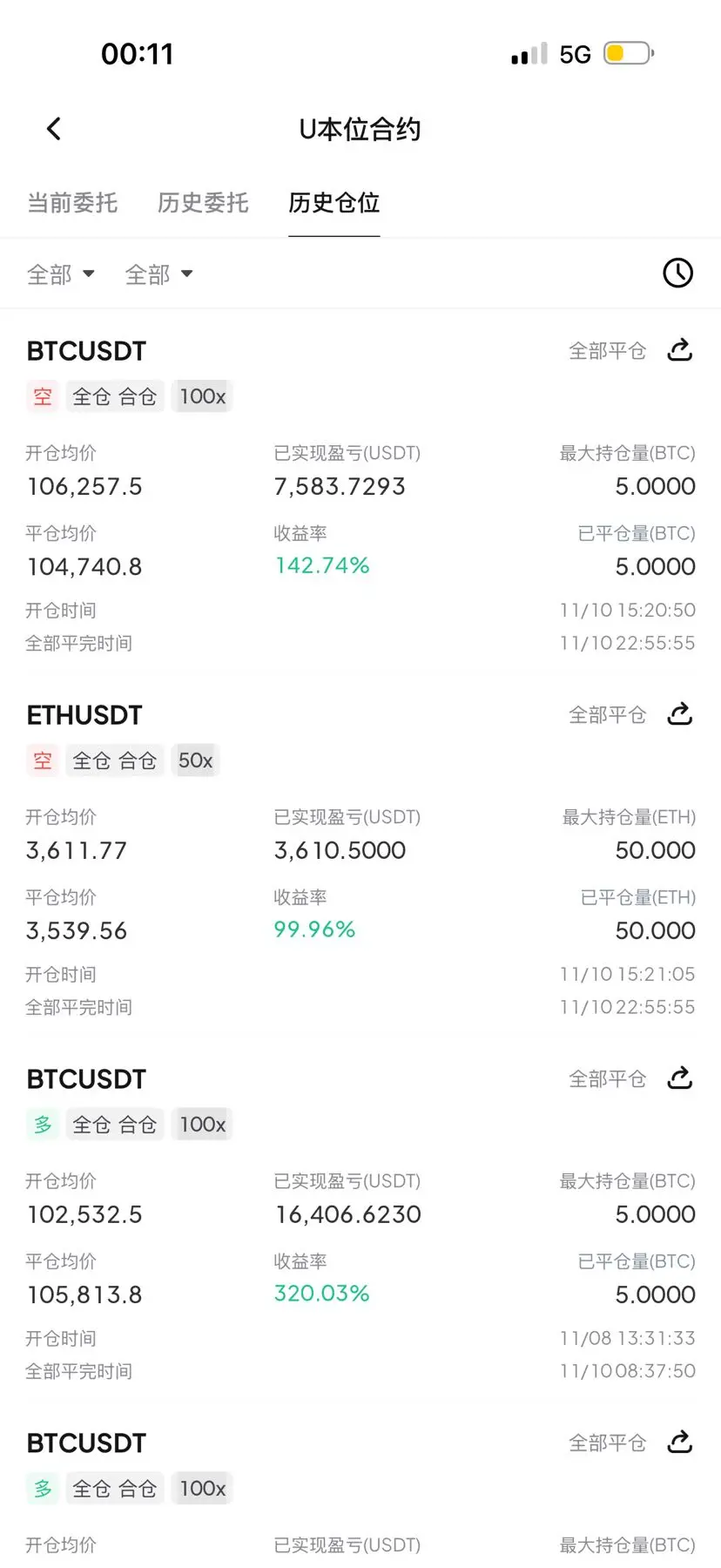721x1568 pixels.
Task: Share the ETHUSDT 50x short position
Action: point(679,715)
